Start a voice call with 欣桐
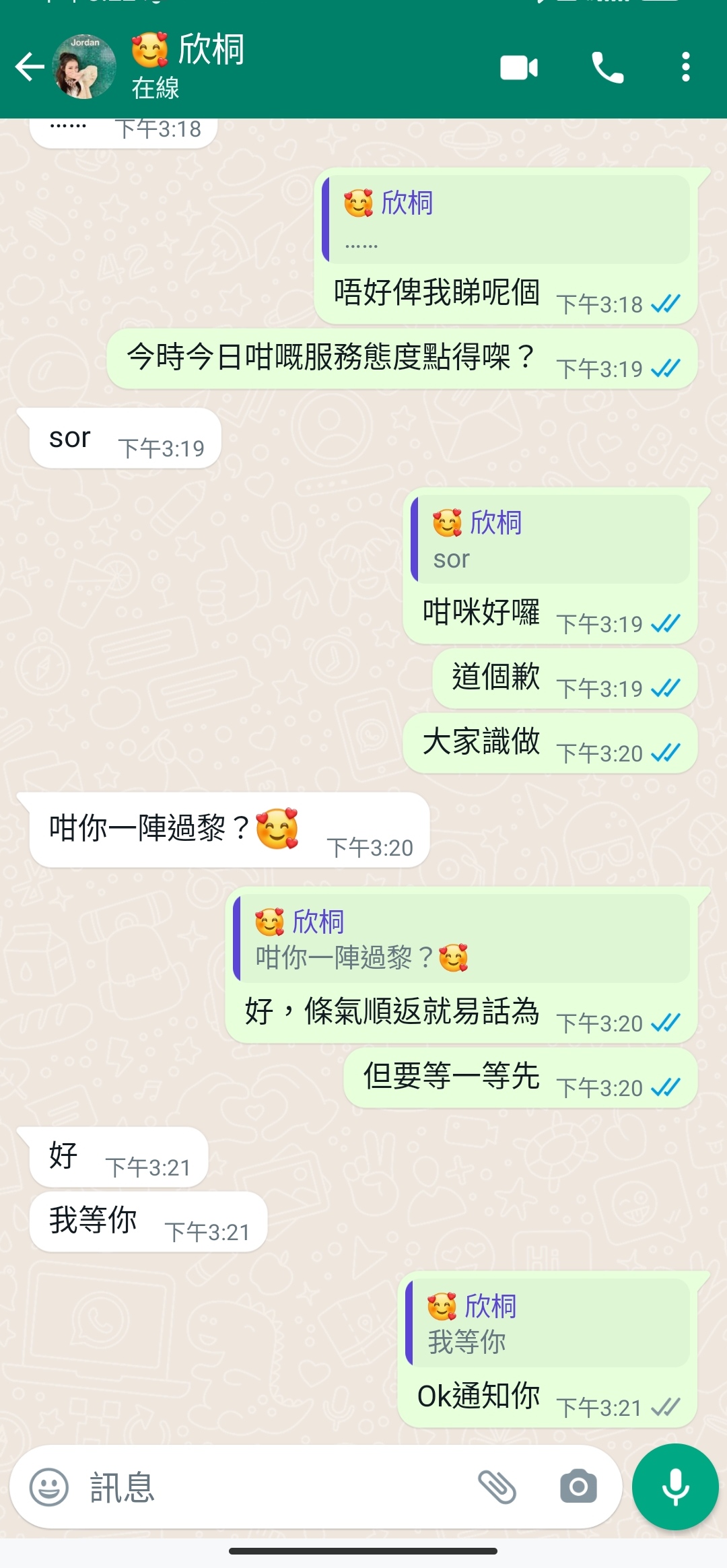This screenshot has height=1568, width=727. 607,67
